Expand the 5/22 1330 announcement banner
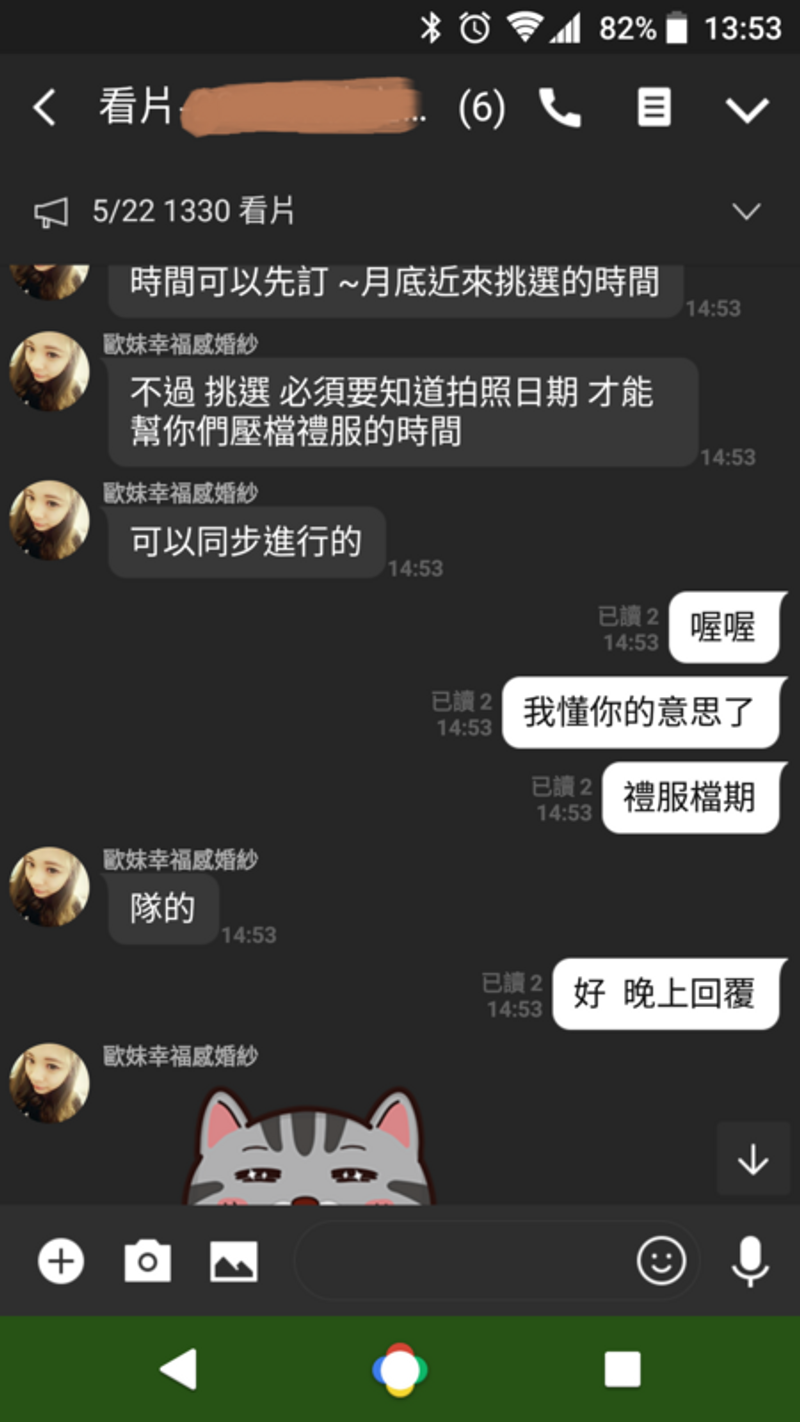800x1422 pixels. coord(746,211)
